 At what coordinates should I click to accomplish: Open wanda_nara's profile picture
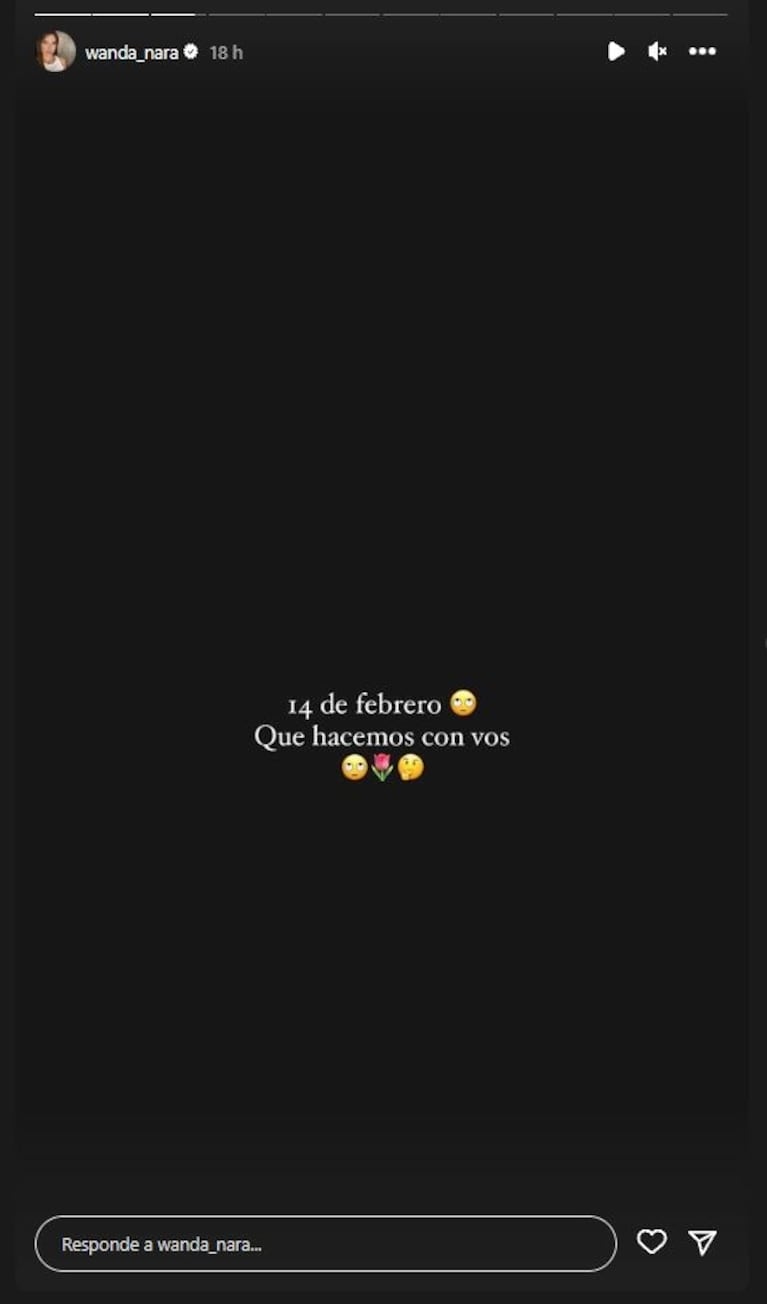pyautogui.click(x=55, y=52)
